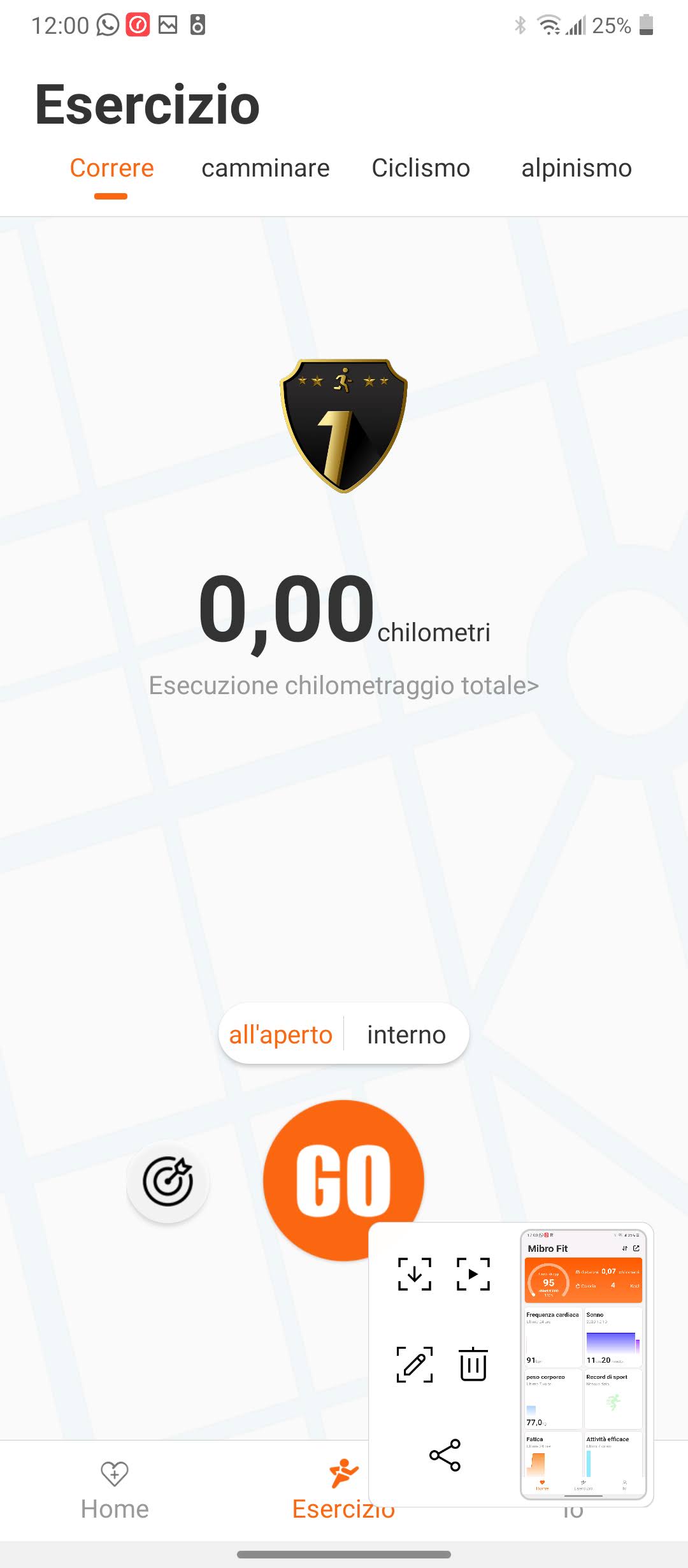Start screen recording from screenshot panel
This screenshot has width=688, height=1568.
(473, 1274)
